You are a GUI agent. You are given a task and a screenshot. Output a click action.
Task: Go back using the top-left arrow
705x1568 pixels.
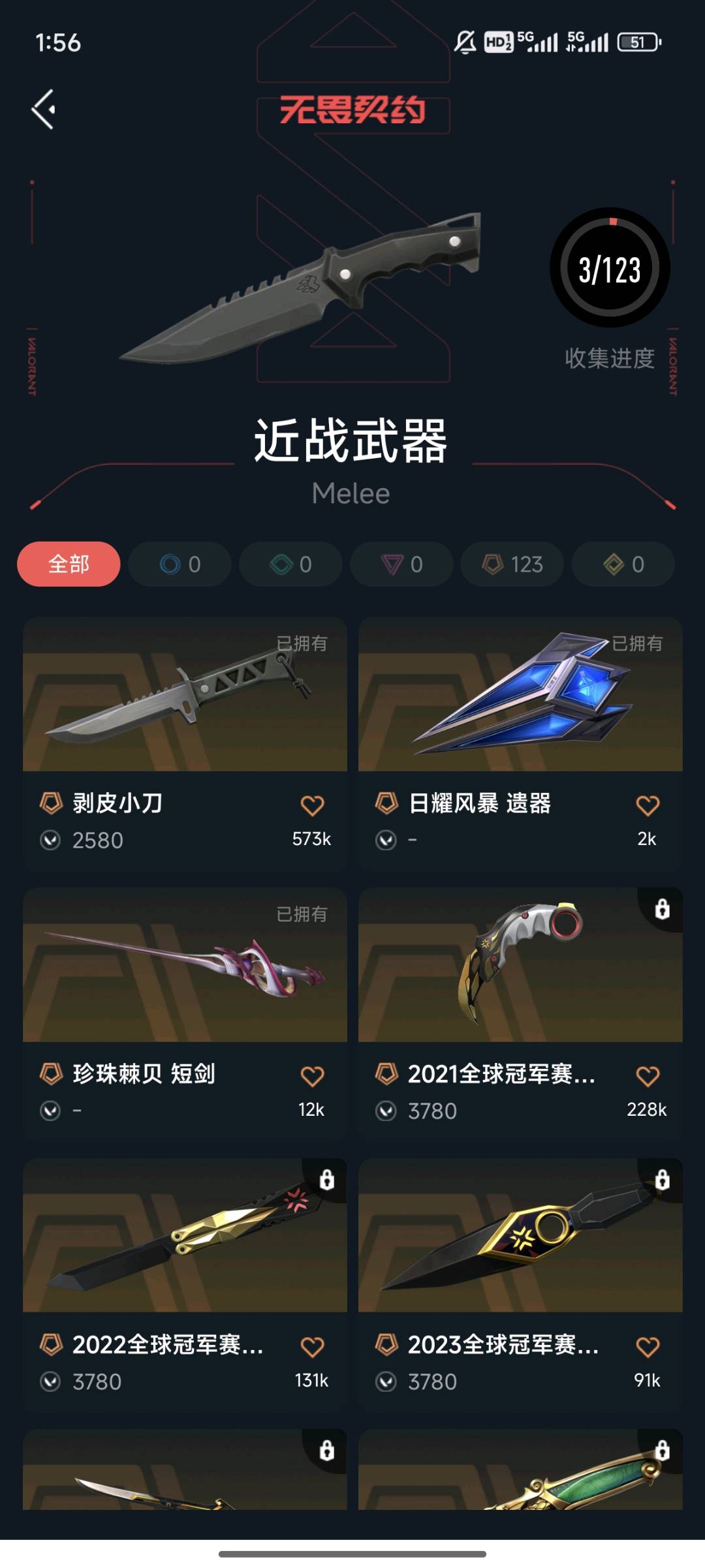44,110
